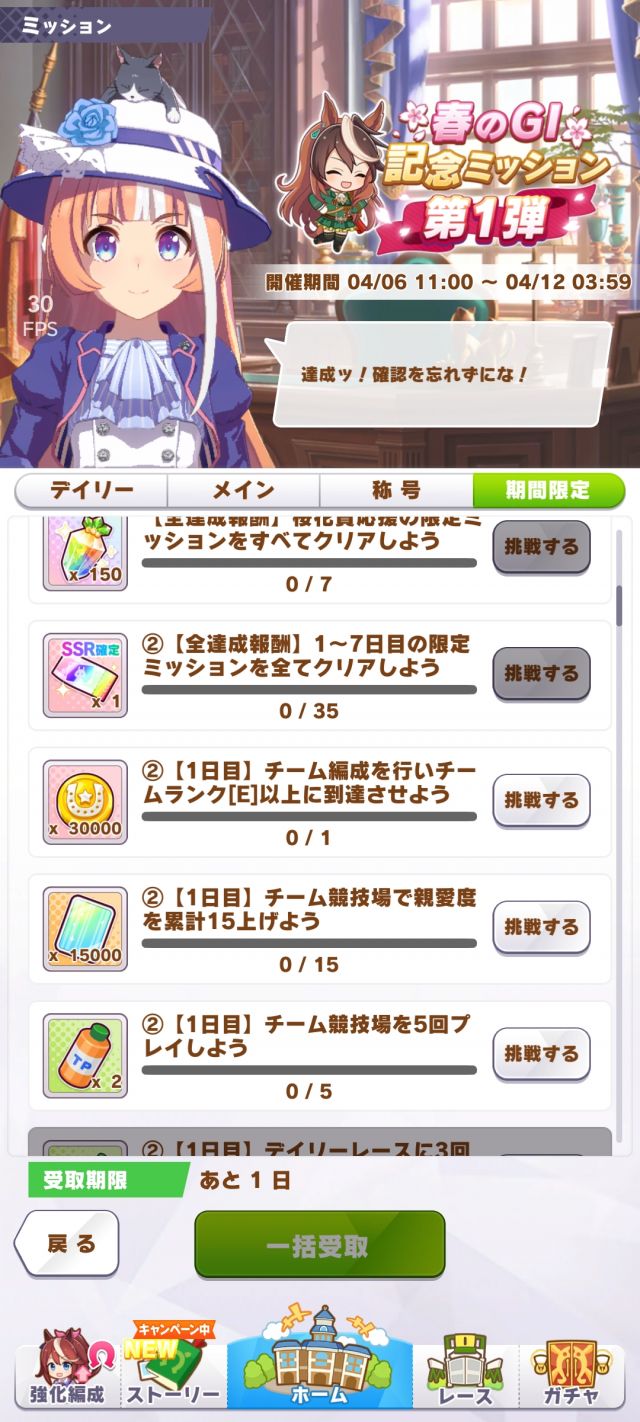This screenshot has height=1422, width=640.
Task: Tap 挑戦する for チーム競技場を5回プレイ mission
Action: point(541,1053)
